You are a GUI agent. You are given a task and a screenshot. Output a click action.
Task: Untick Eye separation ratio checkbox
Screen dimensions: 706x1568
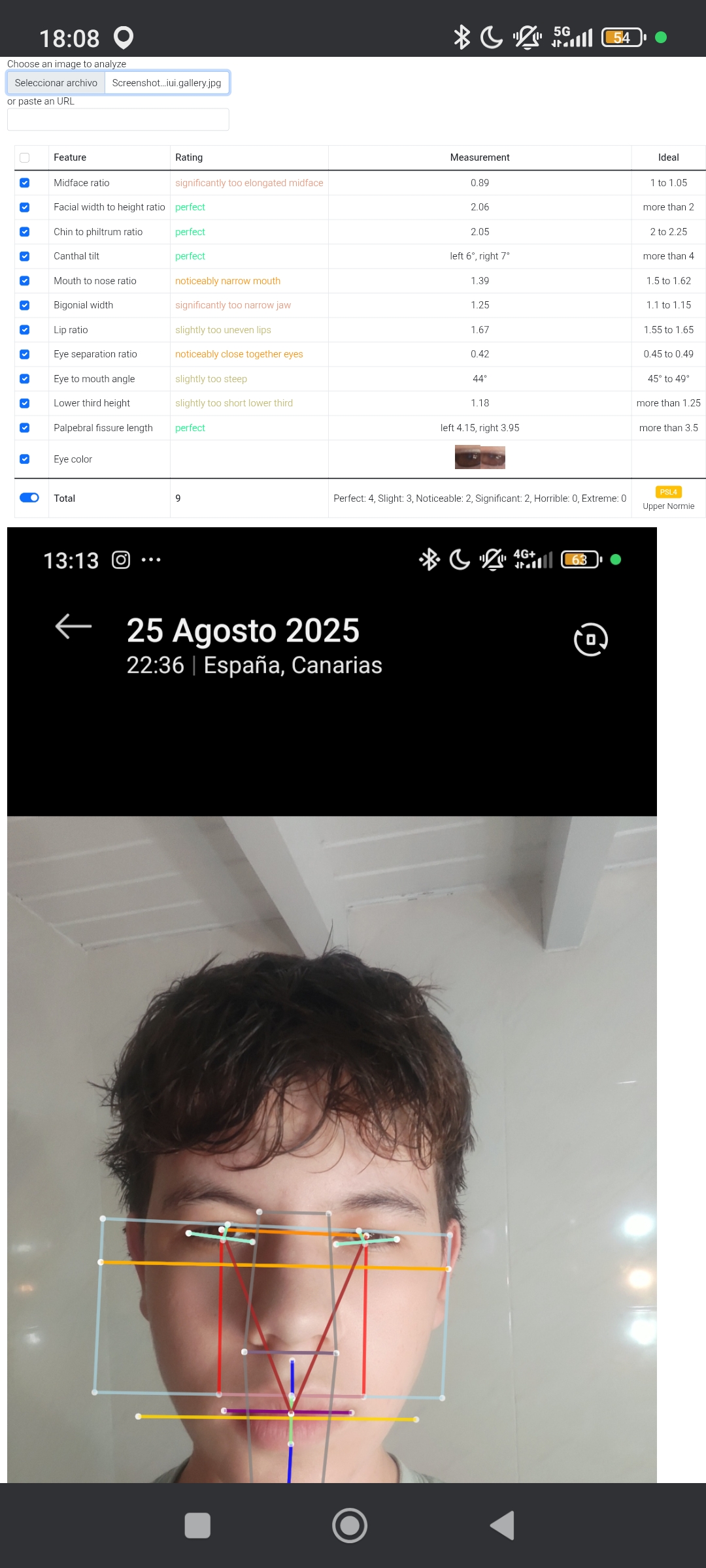click(x=25, y=354)
